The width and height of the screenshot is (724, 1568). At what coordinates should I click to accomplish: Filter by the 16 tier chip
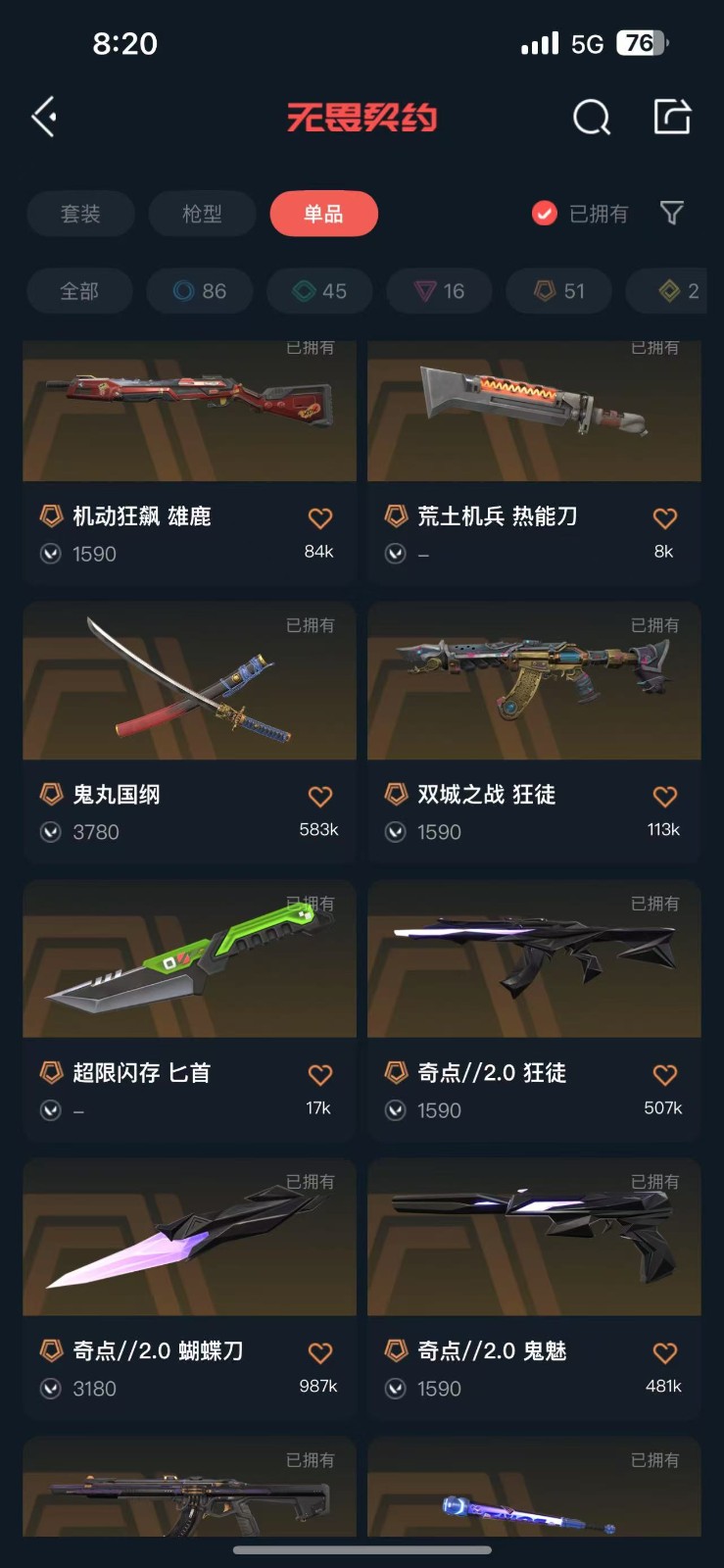440,291
